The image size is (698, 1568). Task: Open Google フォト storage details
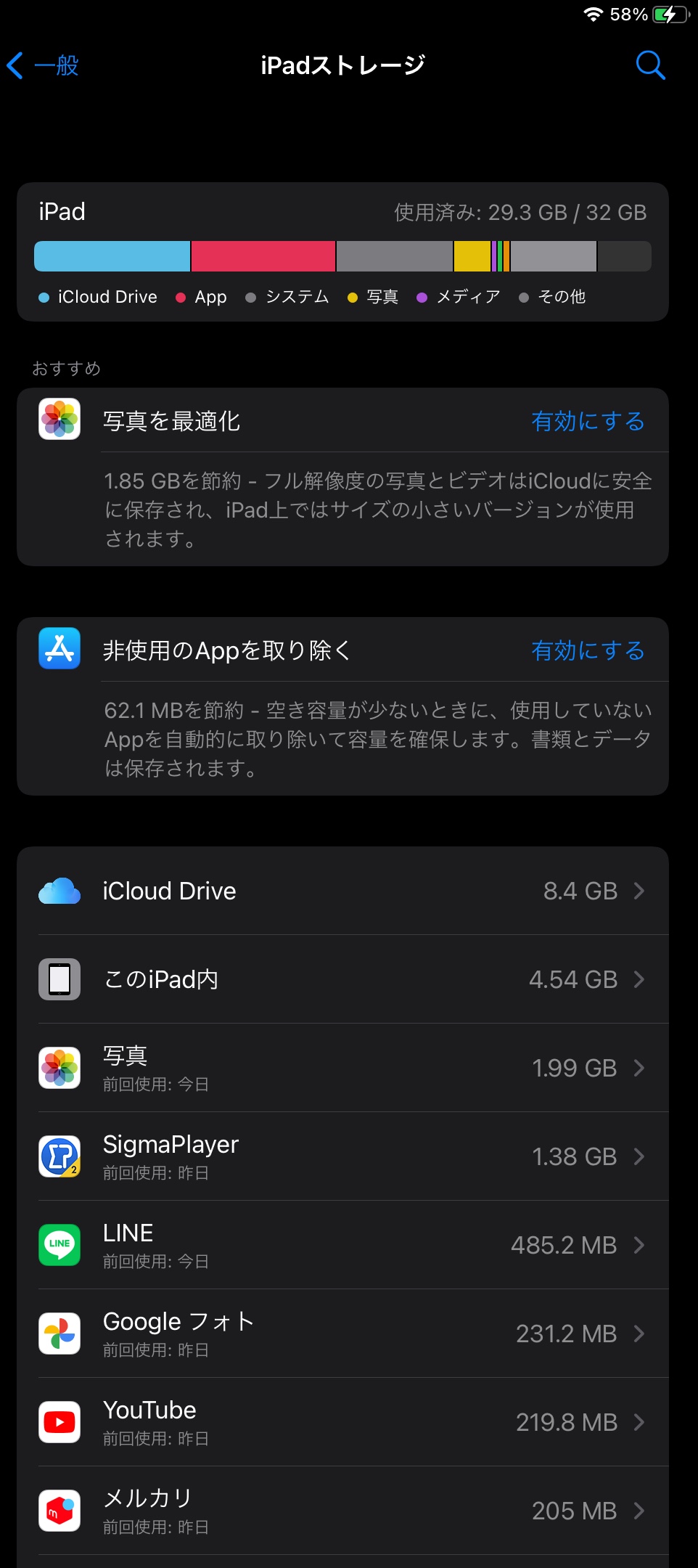pos(342,1334)
